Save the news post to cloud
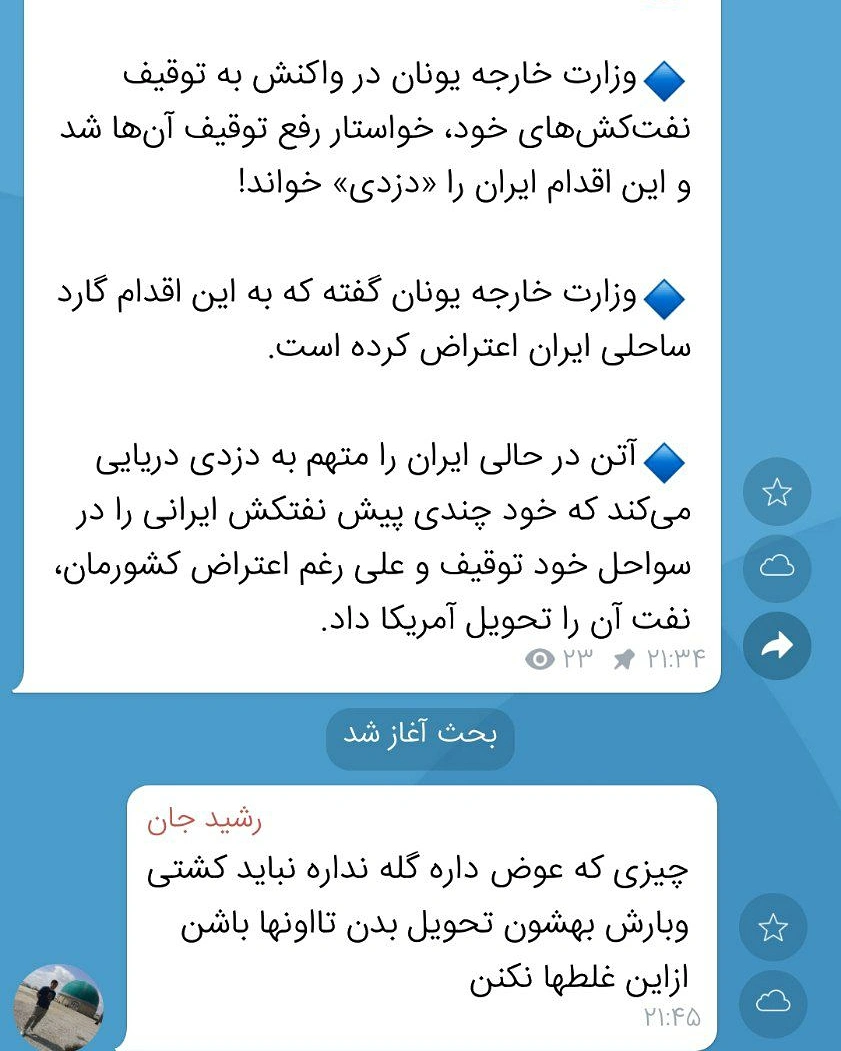This screenshot has height=1051, width=841. [x=777, y=568]
